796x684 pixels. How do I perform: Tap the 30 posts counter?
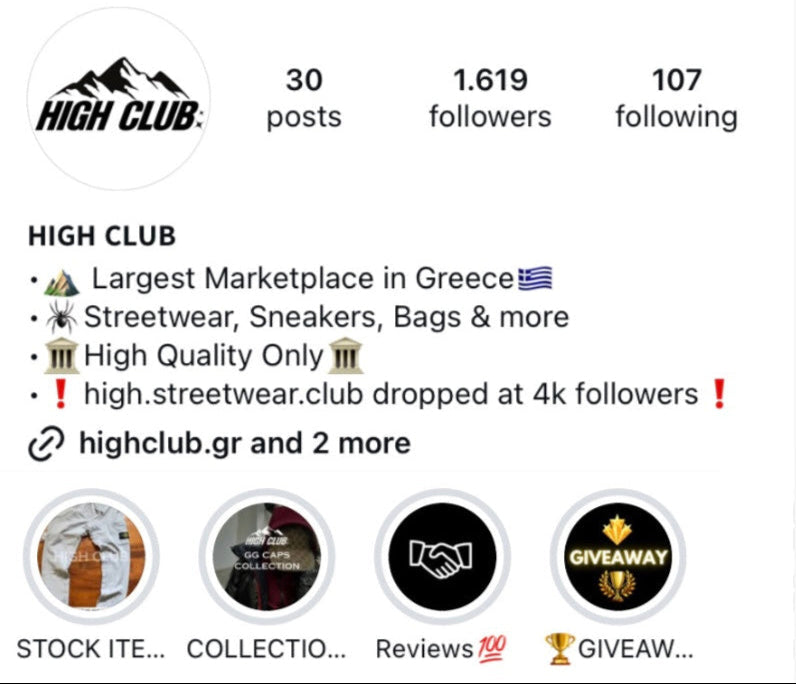[x=304, y=98]
